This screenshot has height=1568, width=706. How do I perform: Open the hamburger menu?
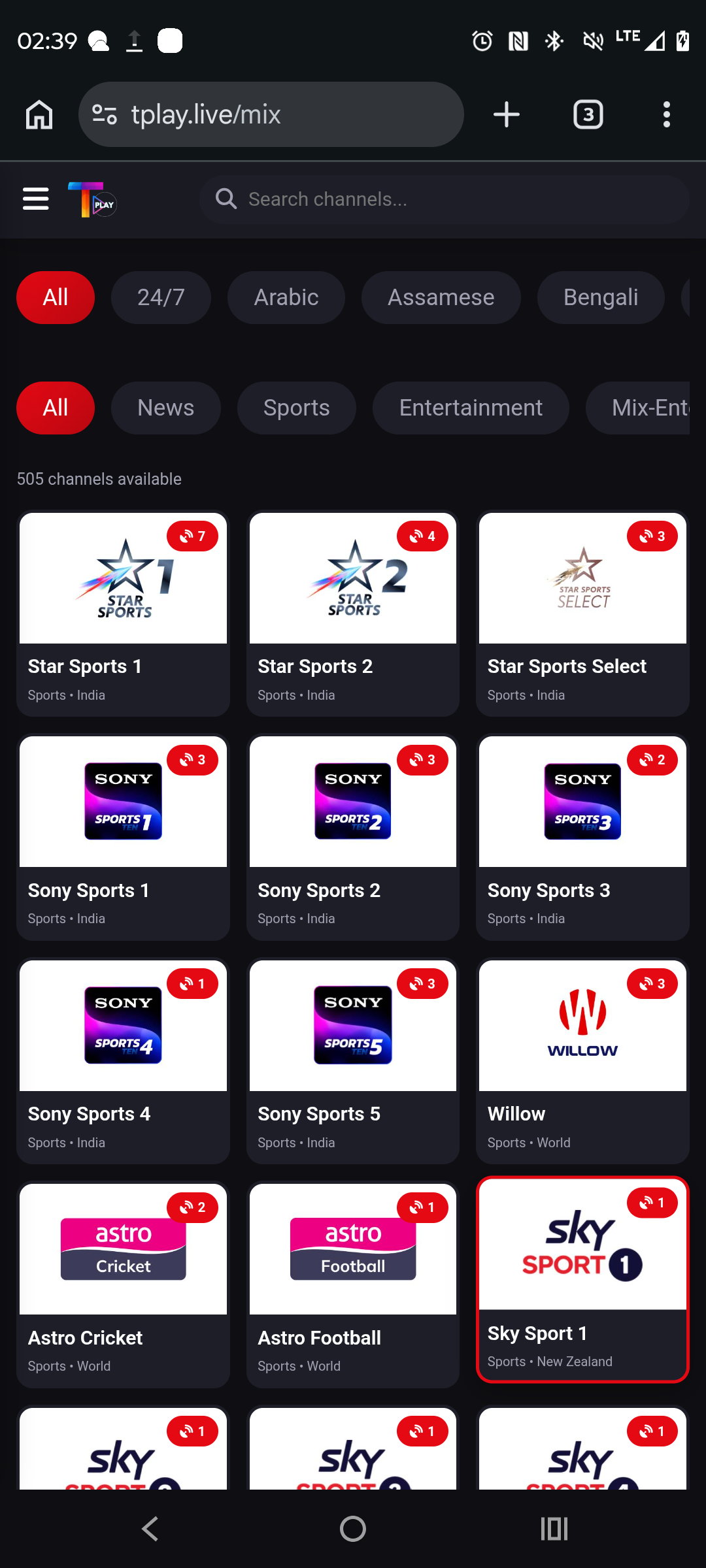(35, 199)
